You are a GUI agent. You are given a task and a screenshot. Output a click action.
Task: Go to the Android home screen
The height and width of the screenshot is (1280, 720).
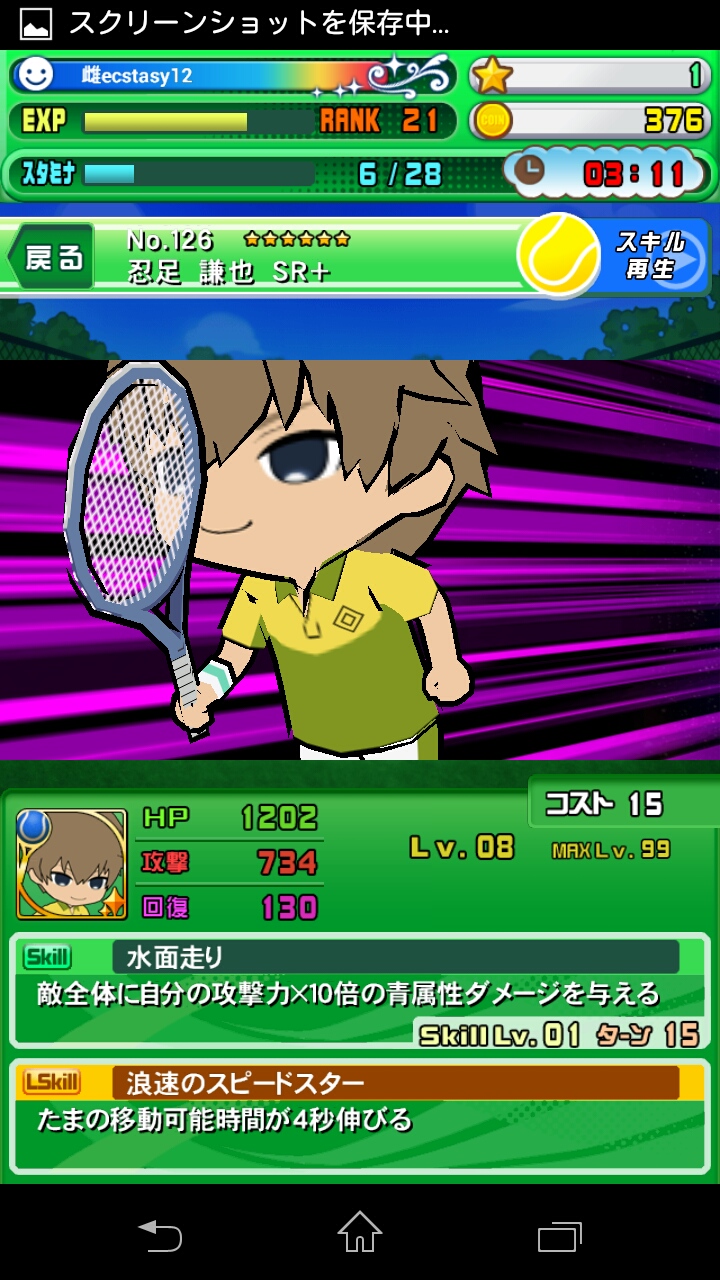[x=360, y=1233]
